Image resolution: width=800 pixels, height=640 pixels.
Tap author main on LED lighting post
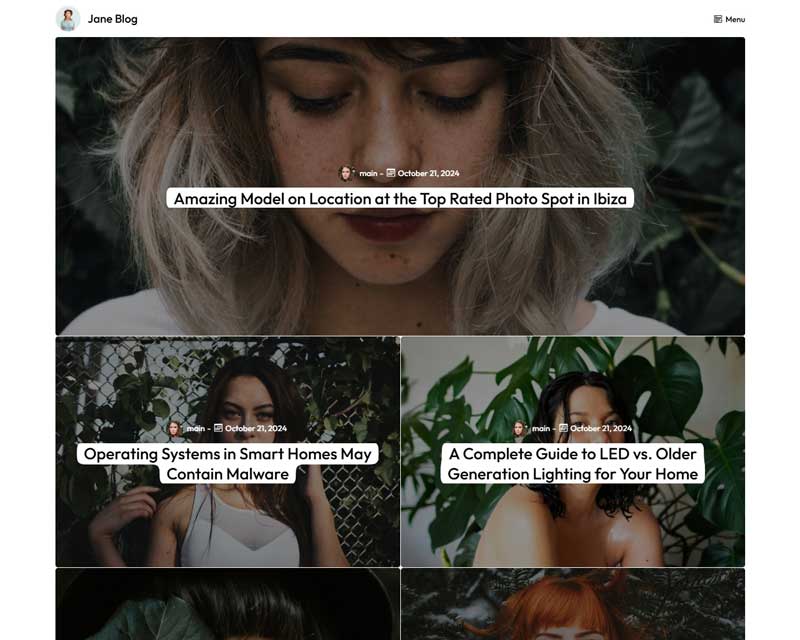tap(540, 429)
